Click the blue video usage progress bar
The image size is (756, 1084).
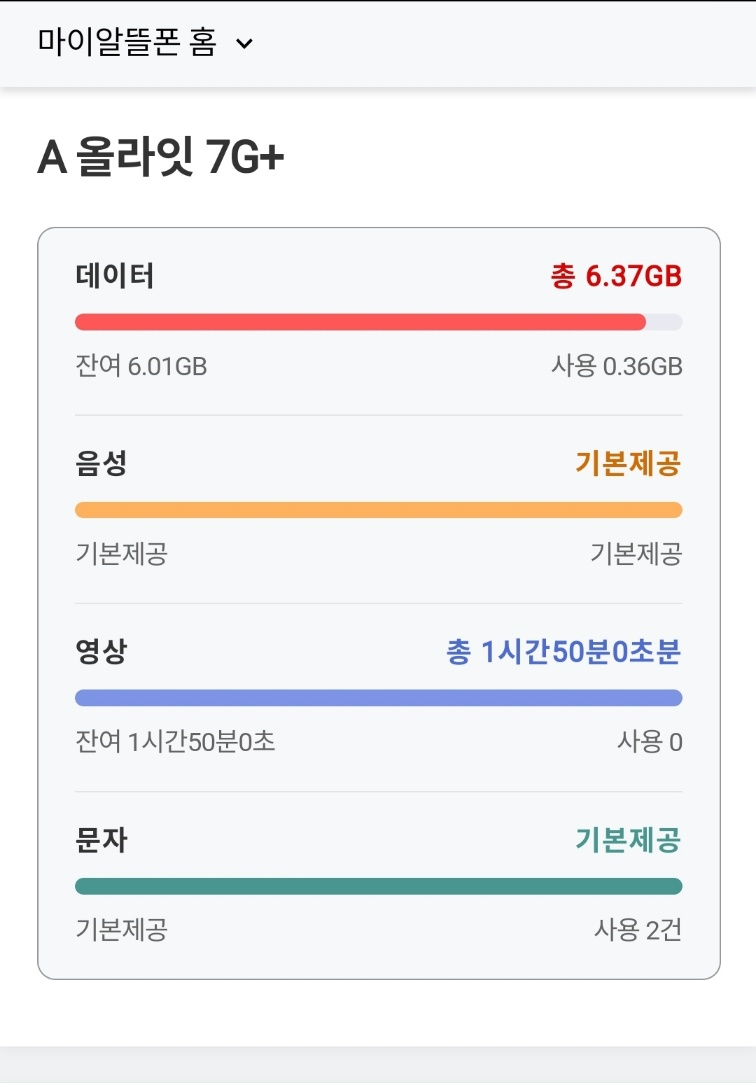point(378,697)
